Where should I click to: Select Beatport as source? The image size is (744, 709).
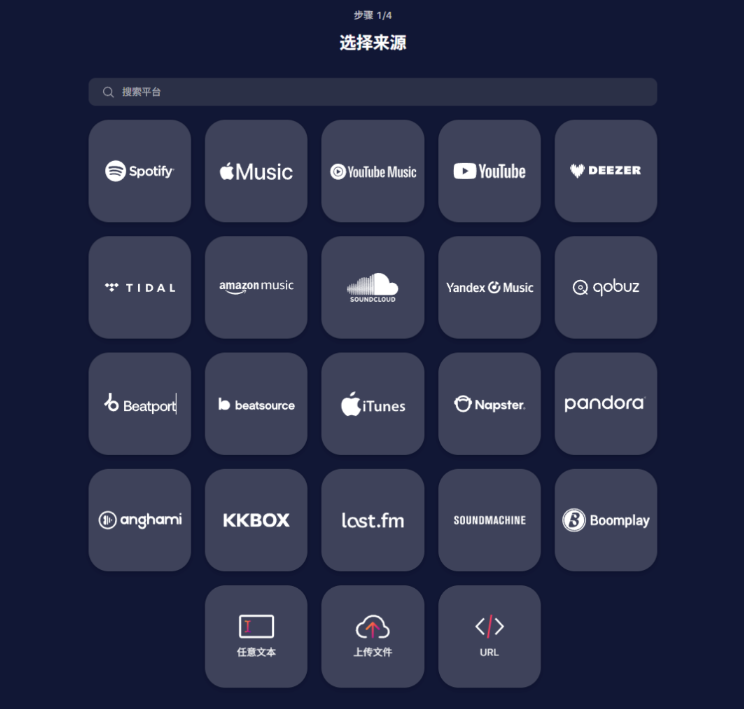139,404
